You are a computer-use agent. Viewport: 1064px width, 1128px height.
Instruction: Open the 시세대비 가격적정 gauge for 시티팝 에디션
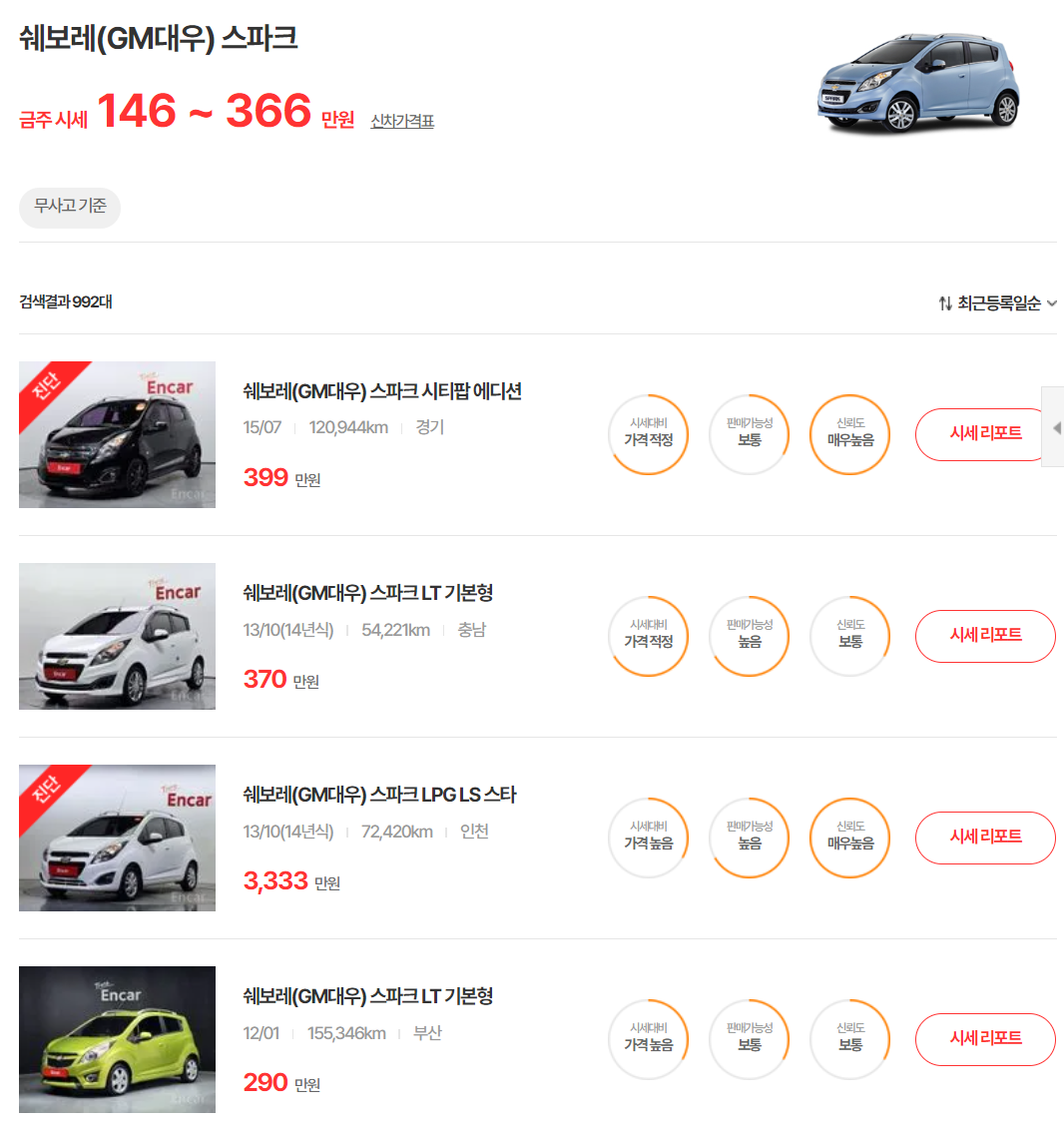point(648,434)
